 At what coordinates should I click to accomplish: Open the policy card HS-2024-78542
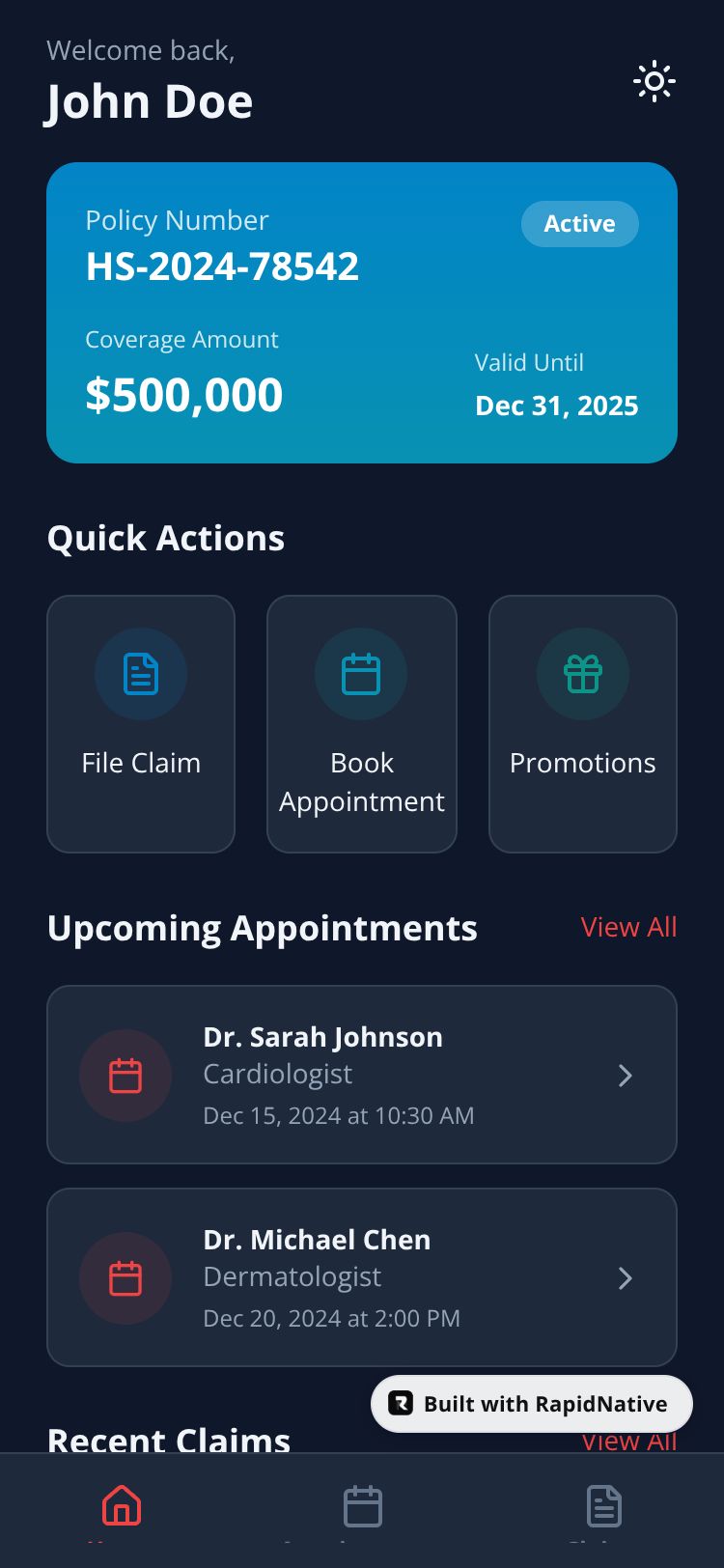pyautogui.click(x=361, y=312)
